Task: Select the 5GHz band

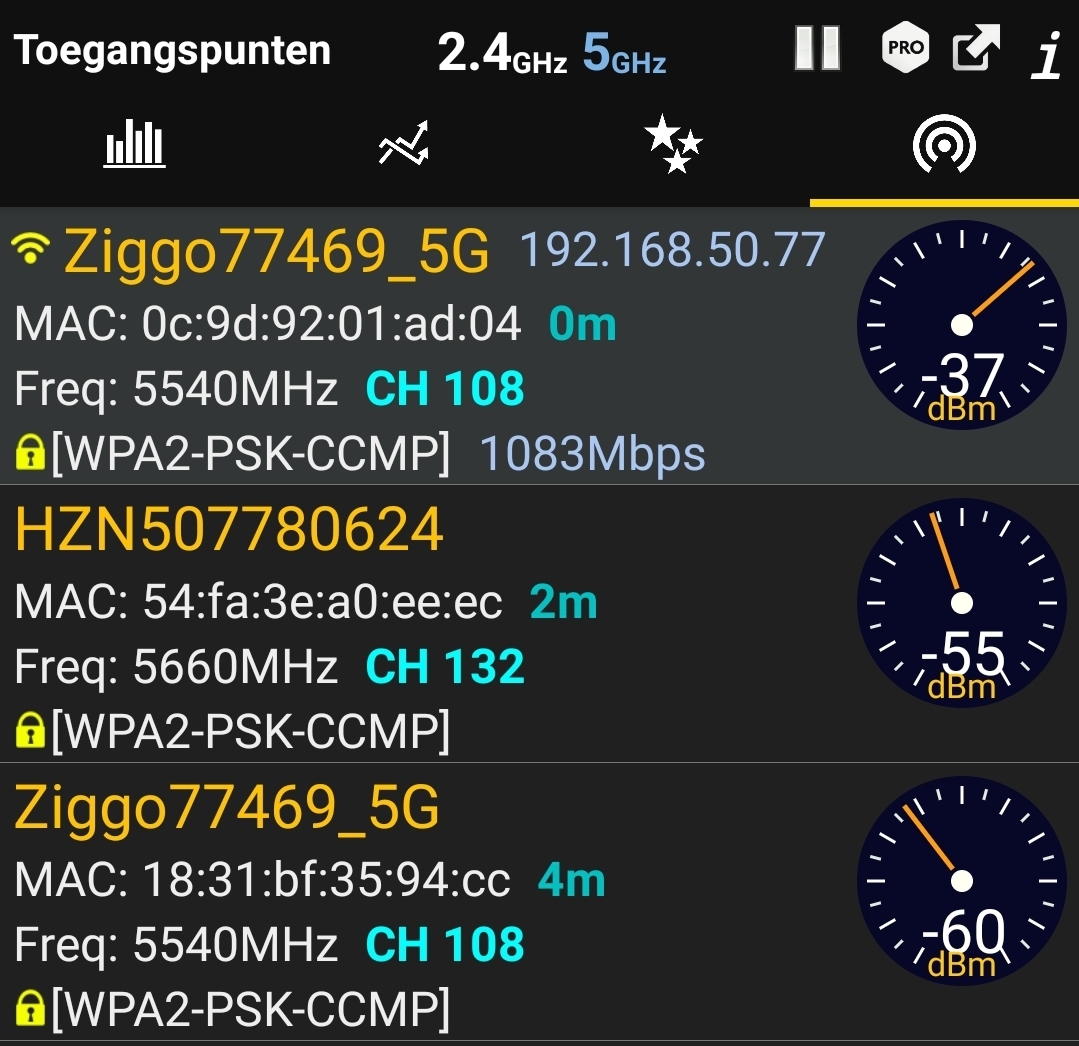Action: pyautogui.click(x=624, y=53)
